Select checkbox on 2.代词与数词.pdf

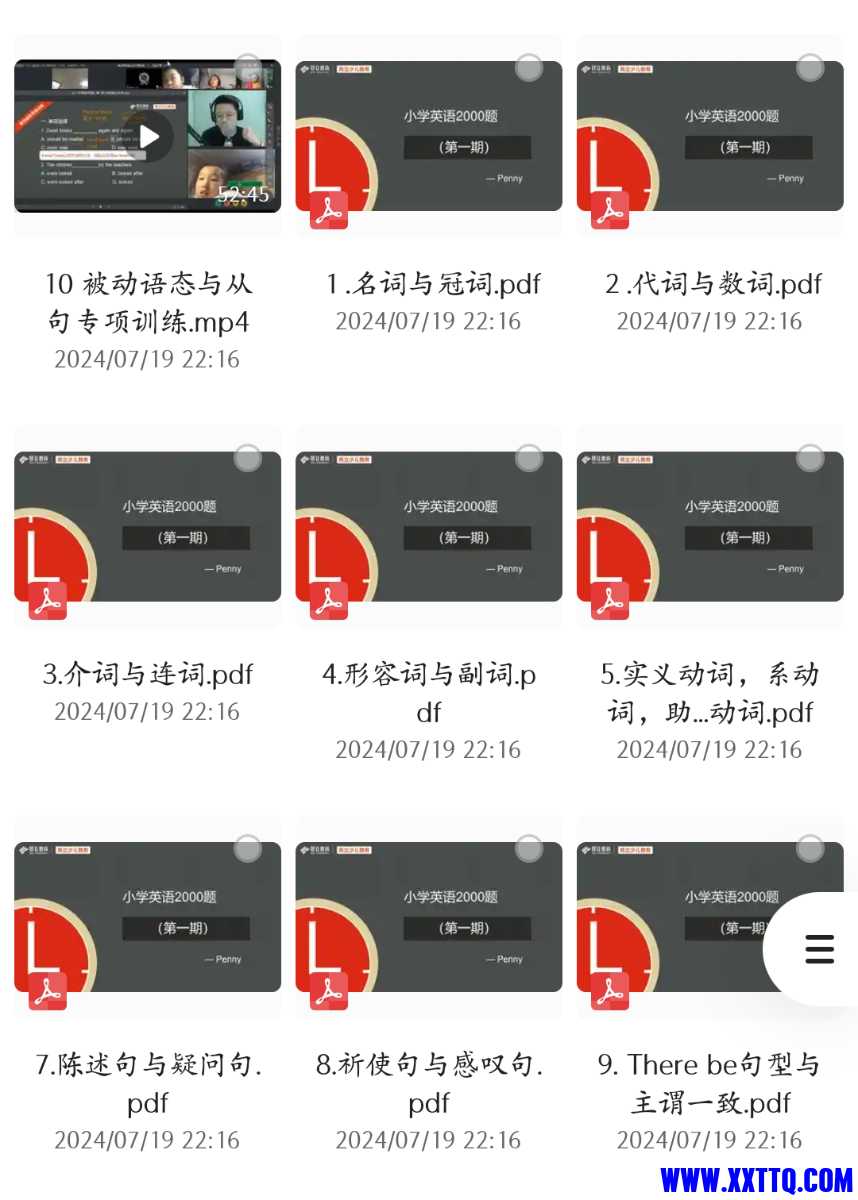(810, 68)
